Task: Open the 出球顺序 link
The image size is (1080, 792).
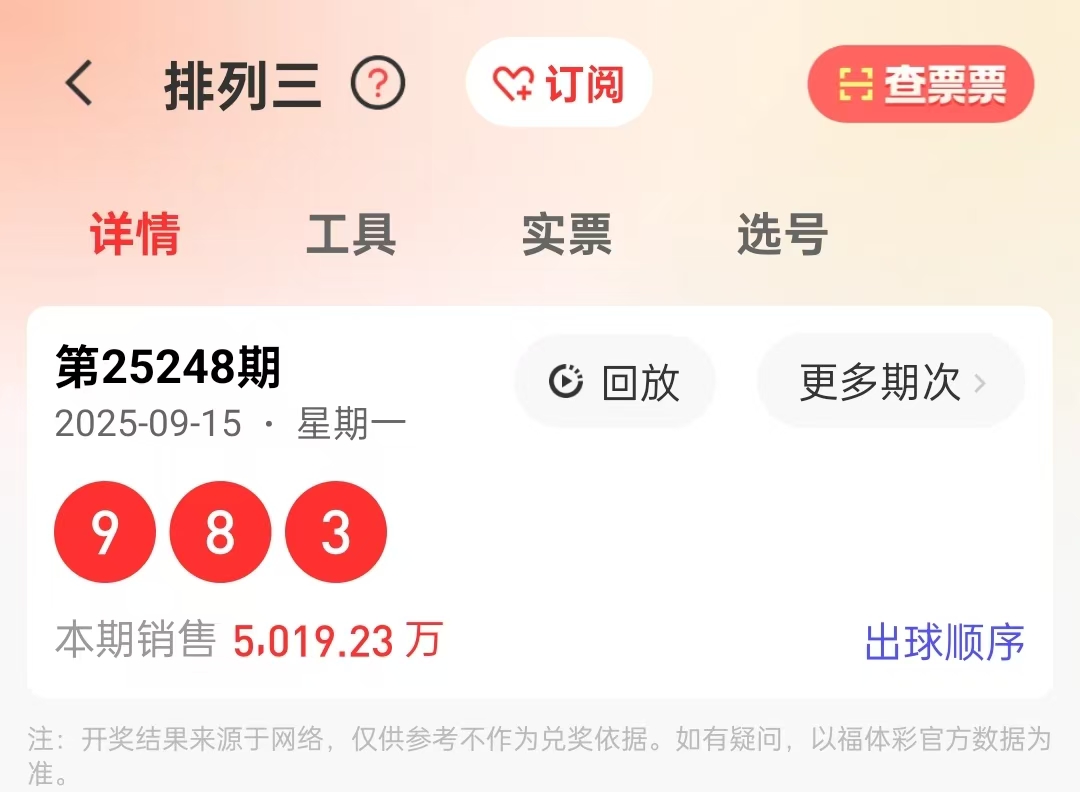Action: (x=944, y=642)
